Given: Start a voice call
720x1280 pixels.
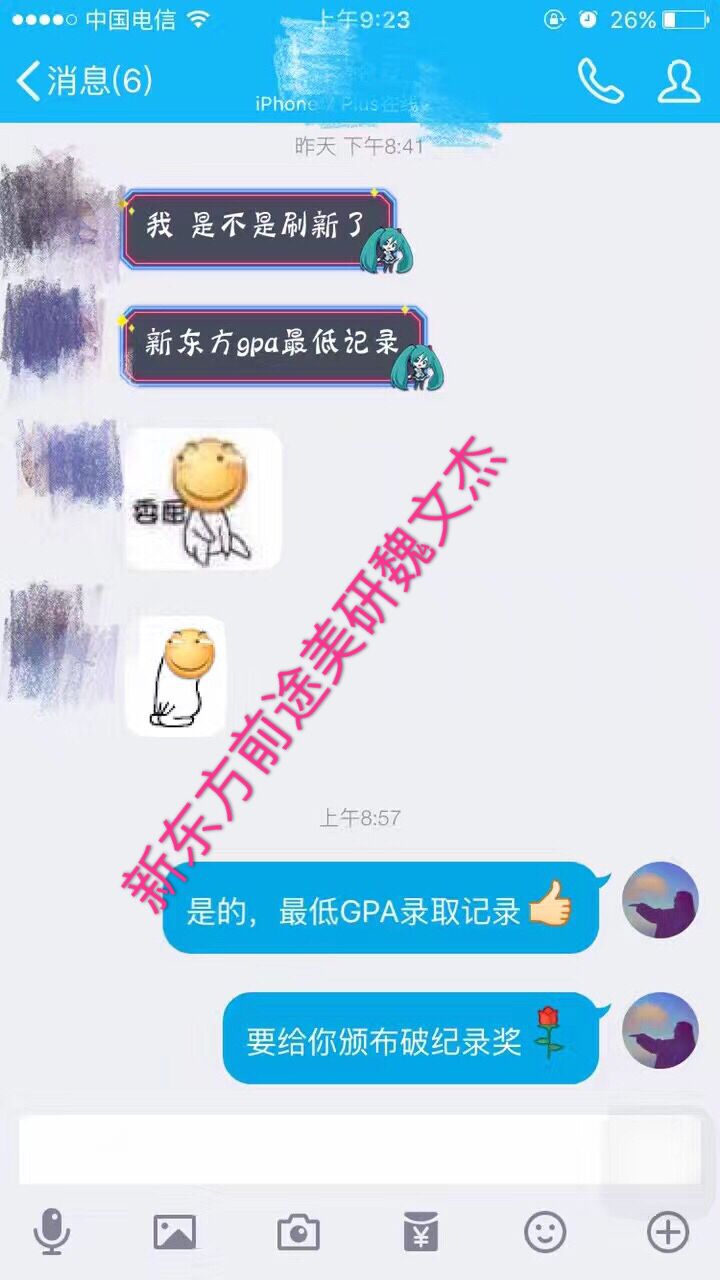Looking at the screenshot, I should [600, 81].
